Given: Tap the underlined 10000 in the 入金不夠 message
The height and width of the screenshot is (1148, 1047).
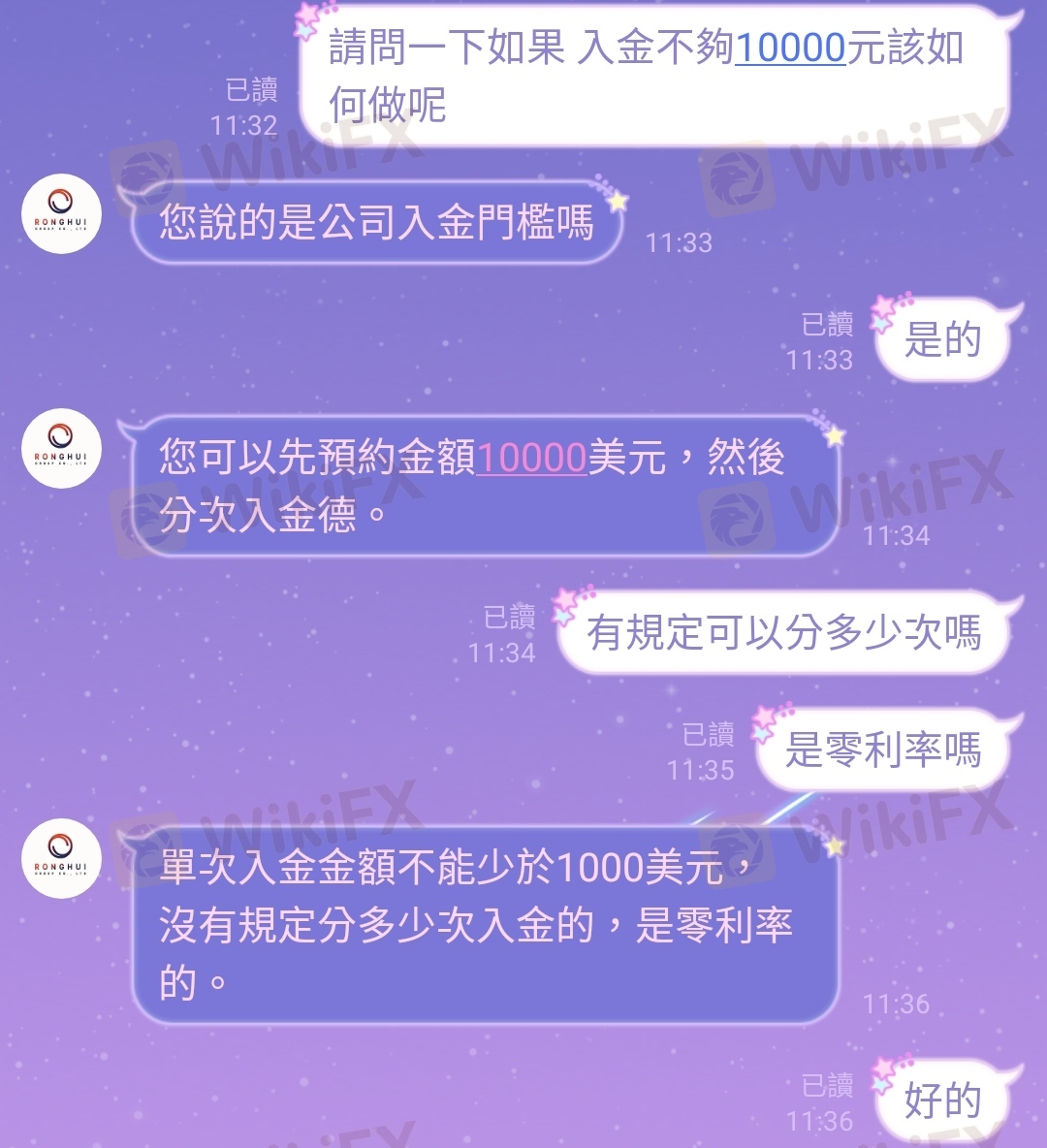Looking at the screenshot, I should 790,47.
